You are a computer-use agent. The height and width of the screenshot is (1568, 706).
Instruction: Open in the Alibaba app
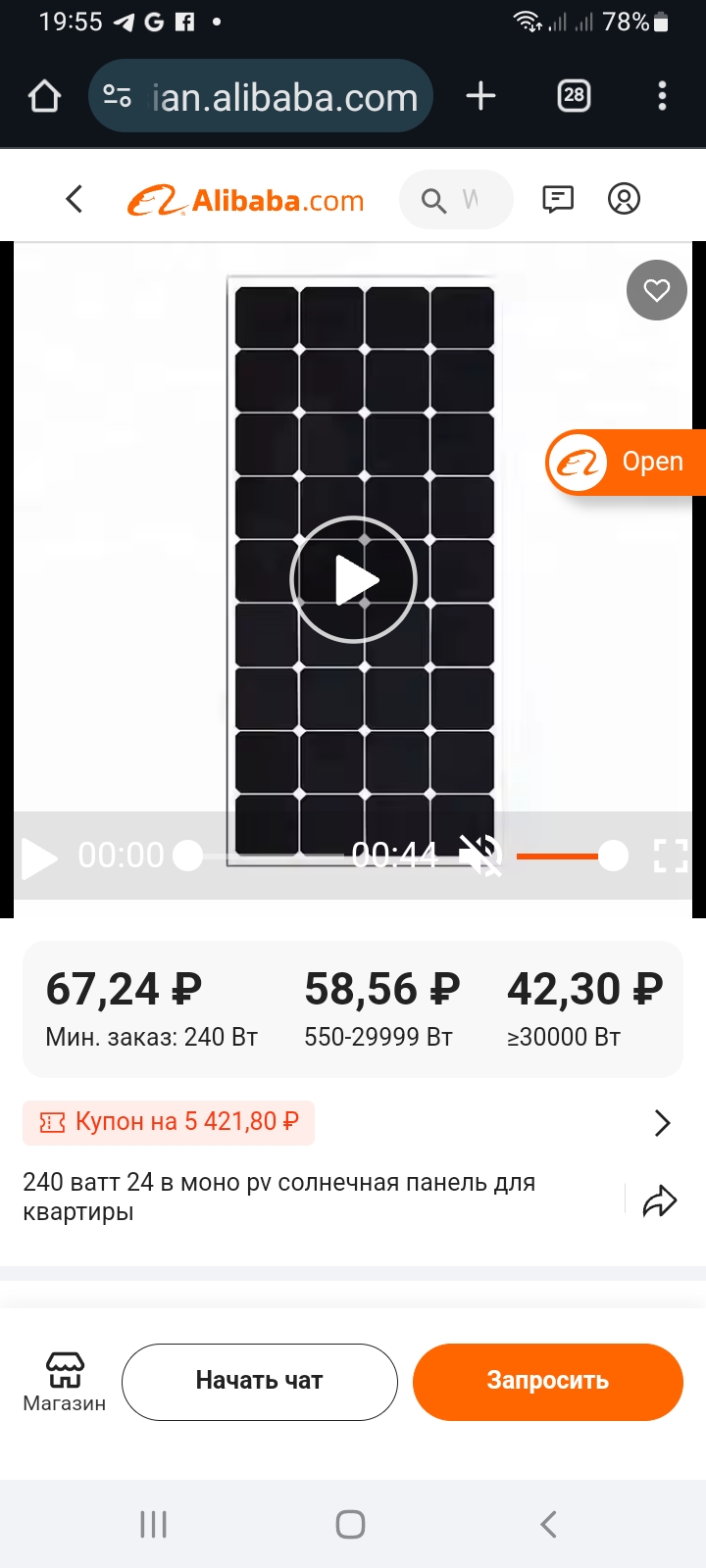pos(626,462)
